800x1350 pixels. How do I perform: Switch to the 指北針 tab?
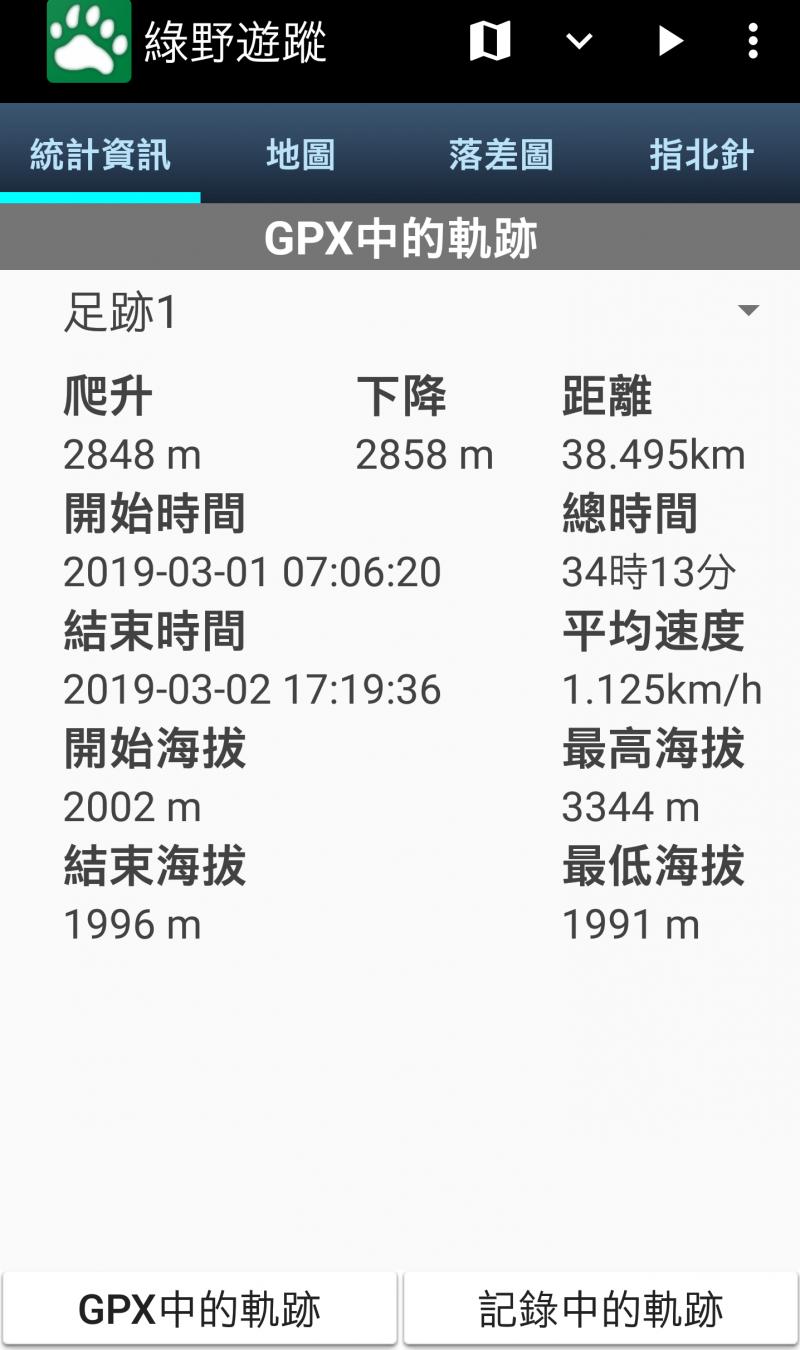point(700,156)
